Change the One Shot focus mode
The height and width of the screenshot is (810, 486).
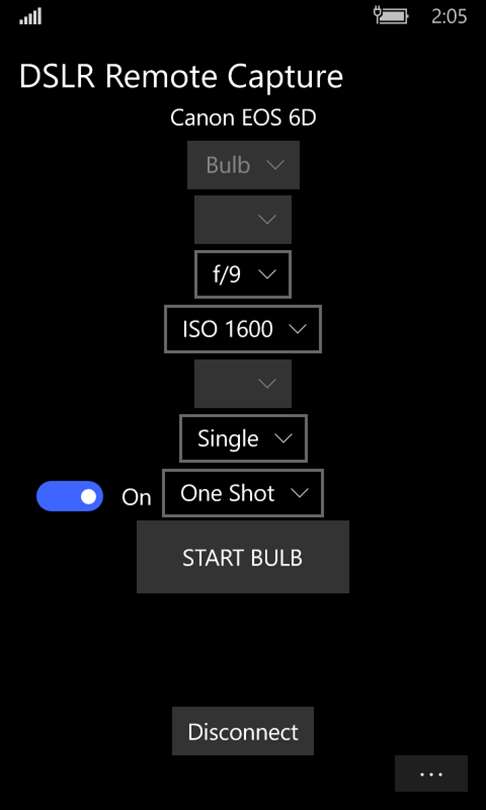pyautogui.click(x=243, y=493)
